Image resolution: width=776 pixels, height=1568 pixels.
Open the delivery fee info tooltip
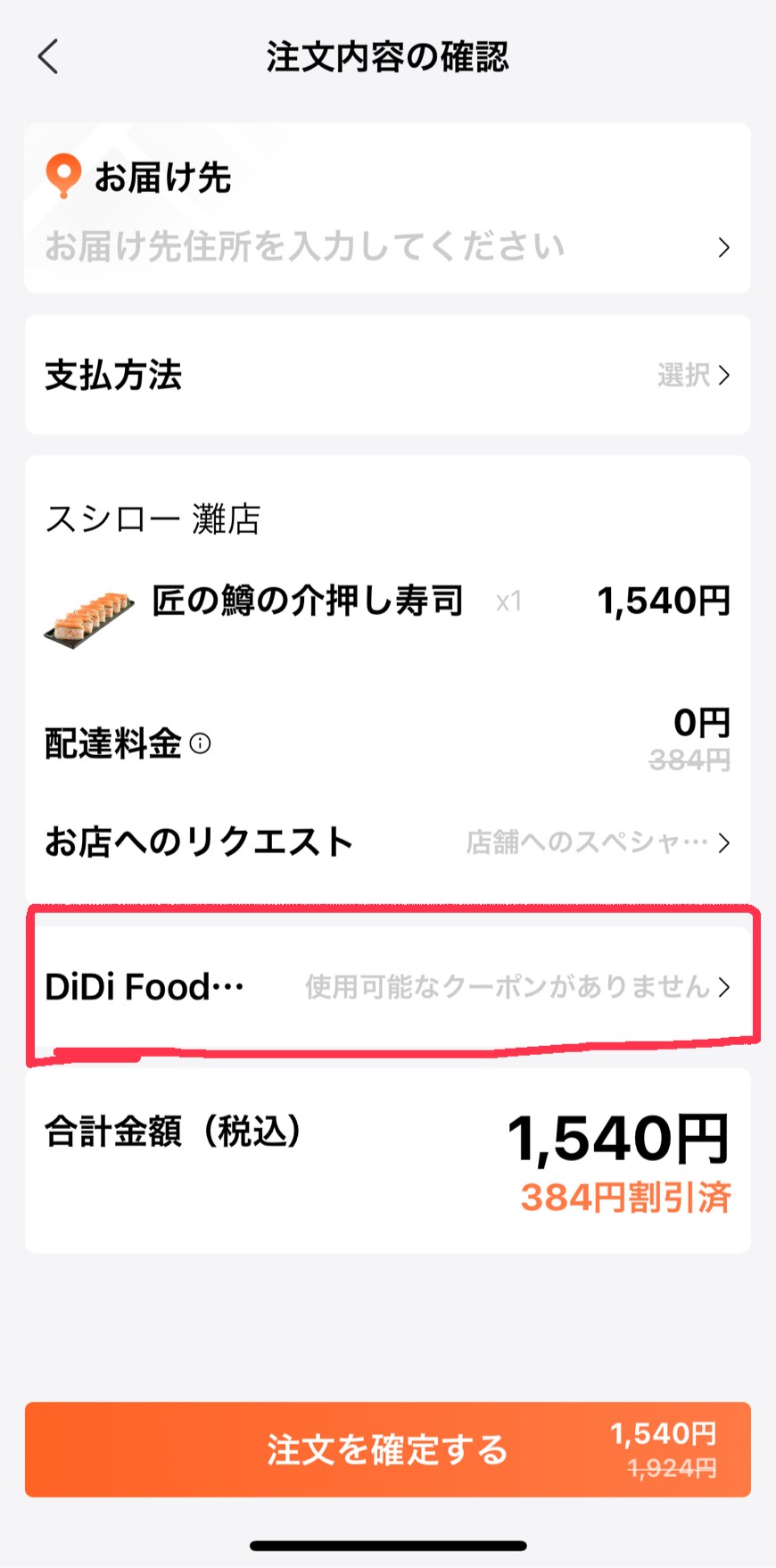(201, 743)
